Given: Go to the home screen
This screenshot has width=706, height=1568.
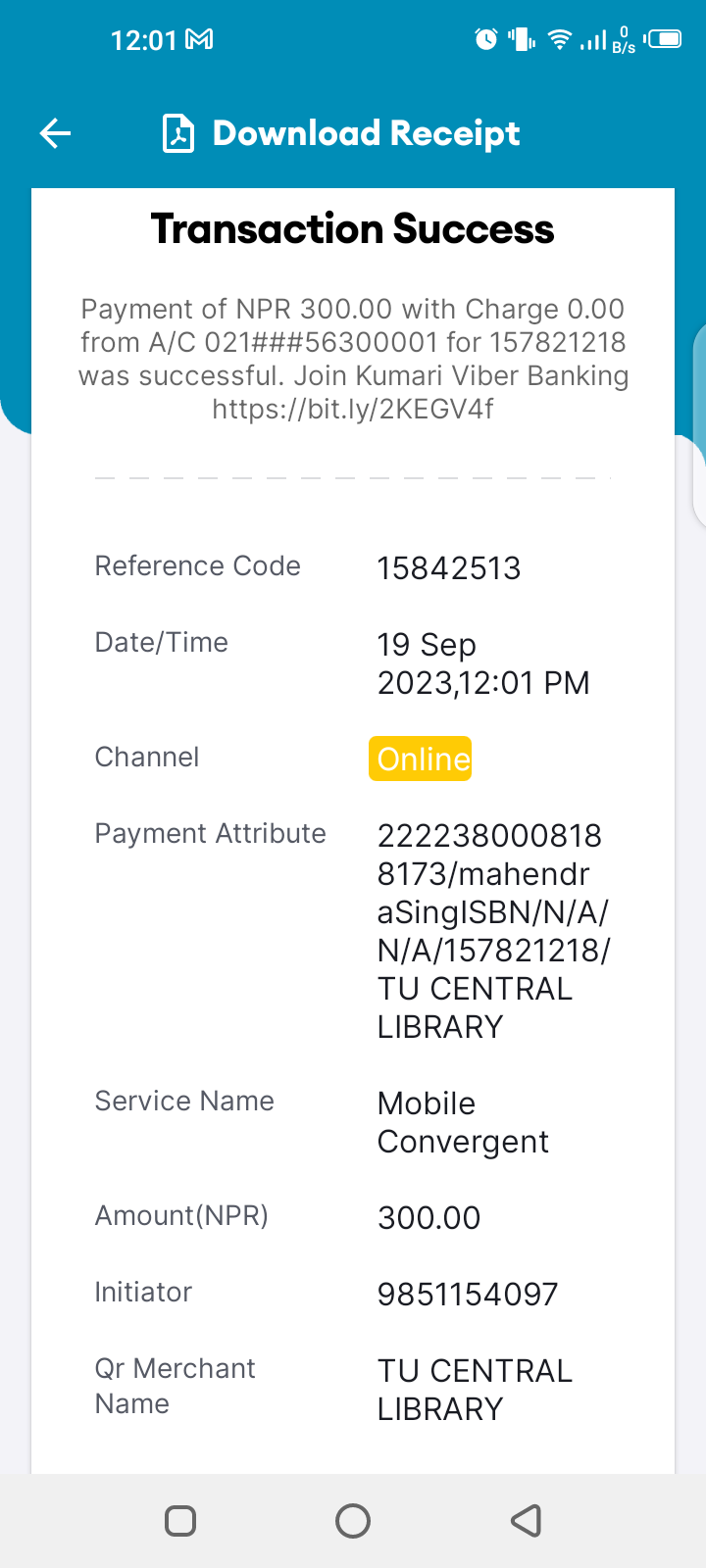Looking at the screenshot, I should 353,1521.
